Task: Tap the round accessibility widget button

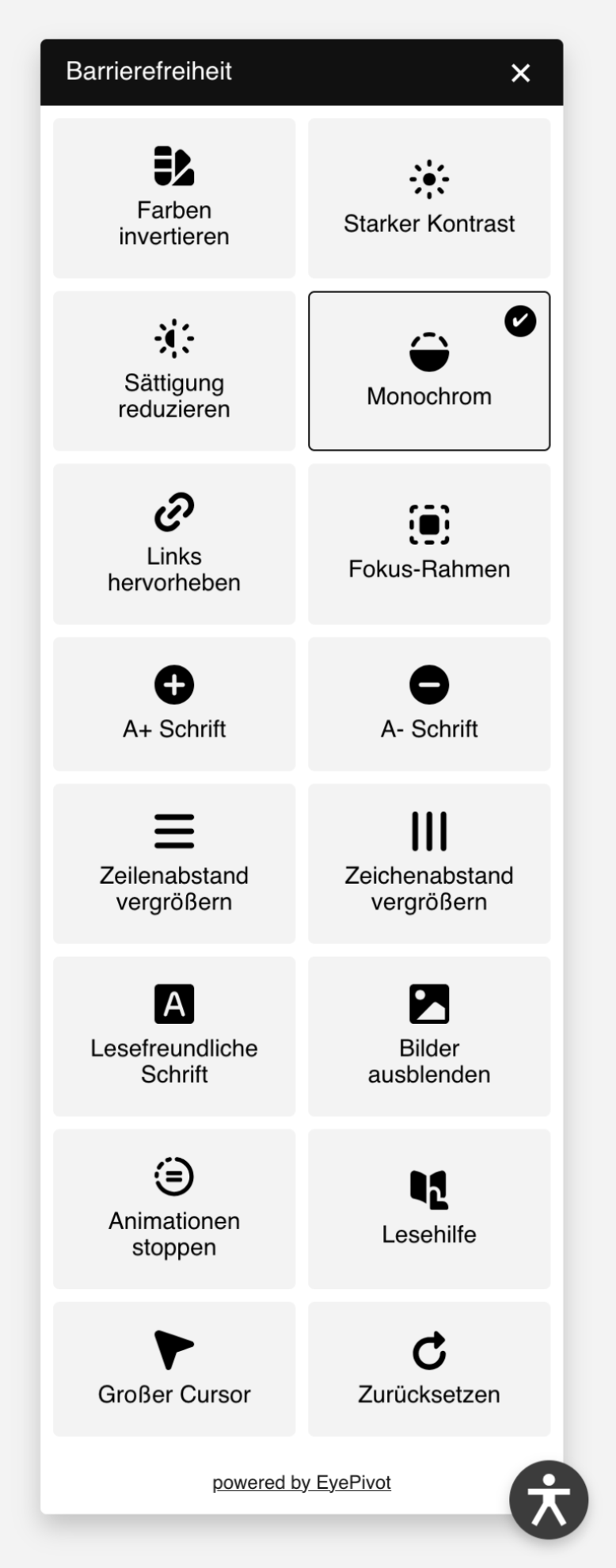Action: click(549, 1500)
